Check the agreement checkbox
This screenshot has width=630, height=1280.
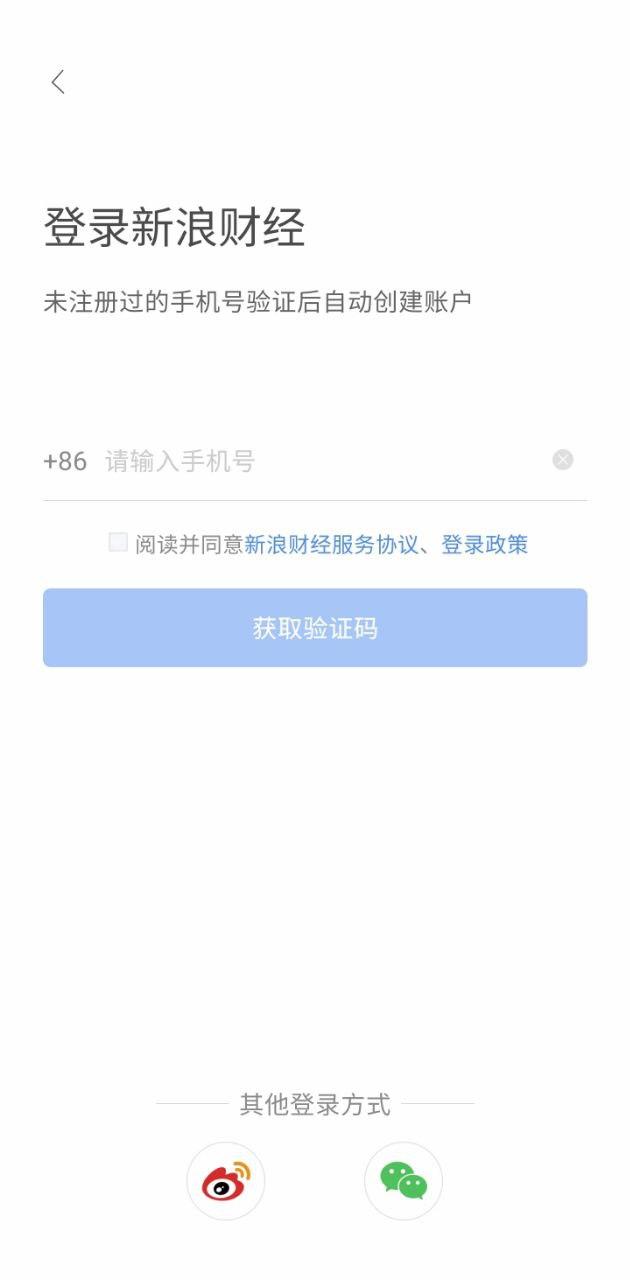[x=118, y=543]
